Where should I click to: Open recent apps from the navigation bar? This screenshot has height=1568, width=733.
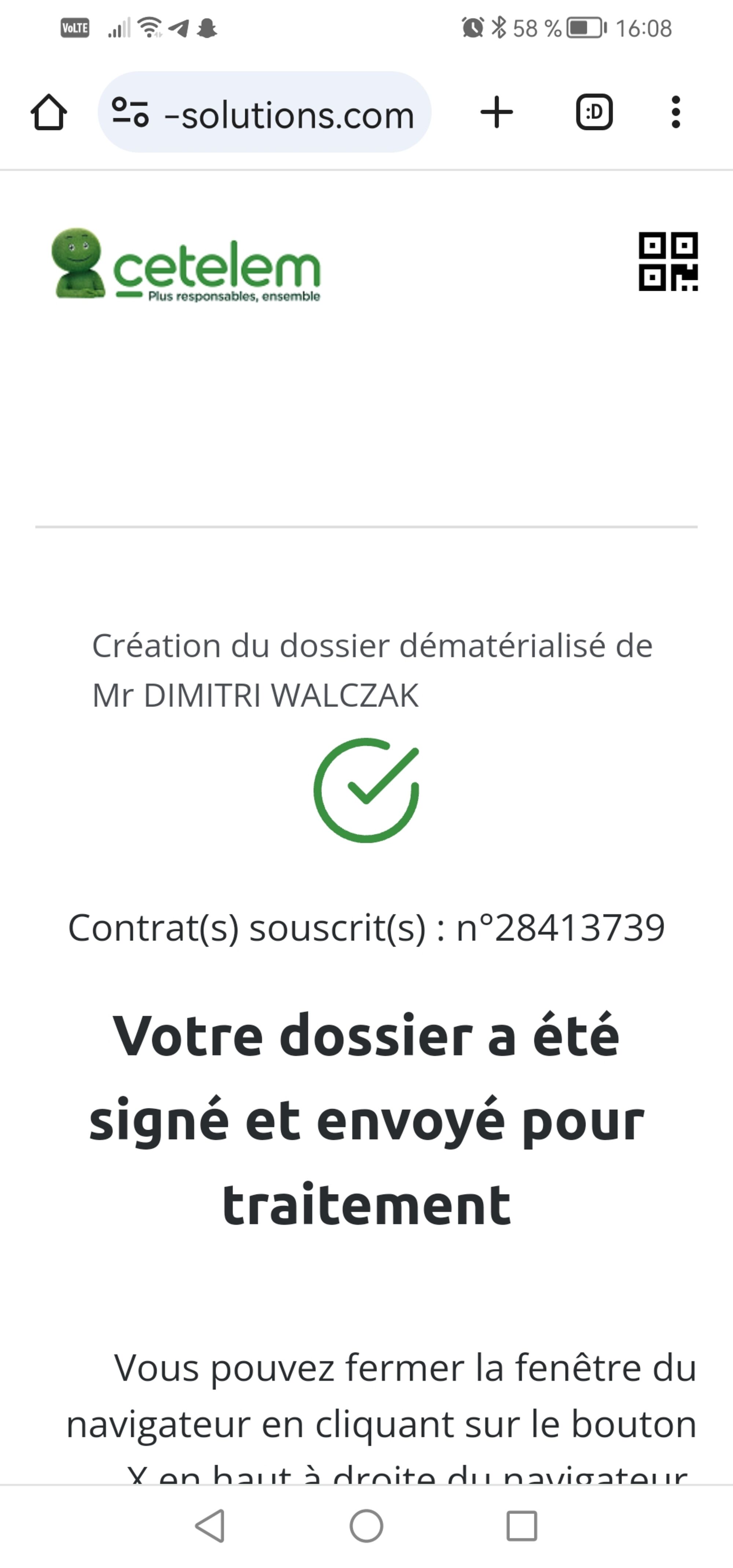click(x=522, y=1526)
